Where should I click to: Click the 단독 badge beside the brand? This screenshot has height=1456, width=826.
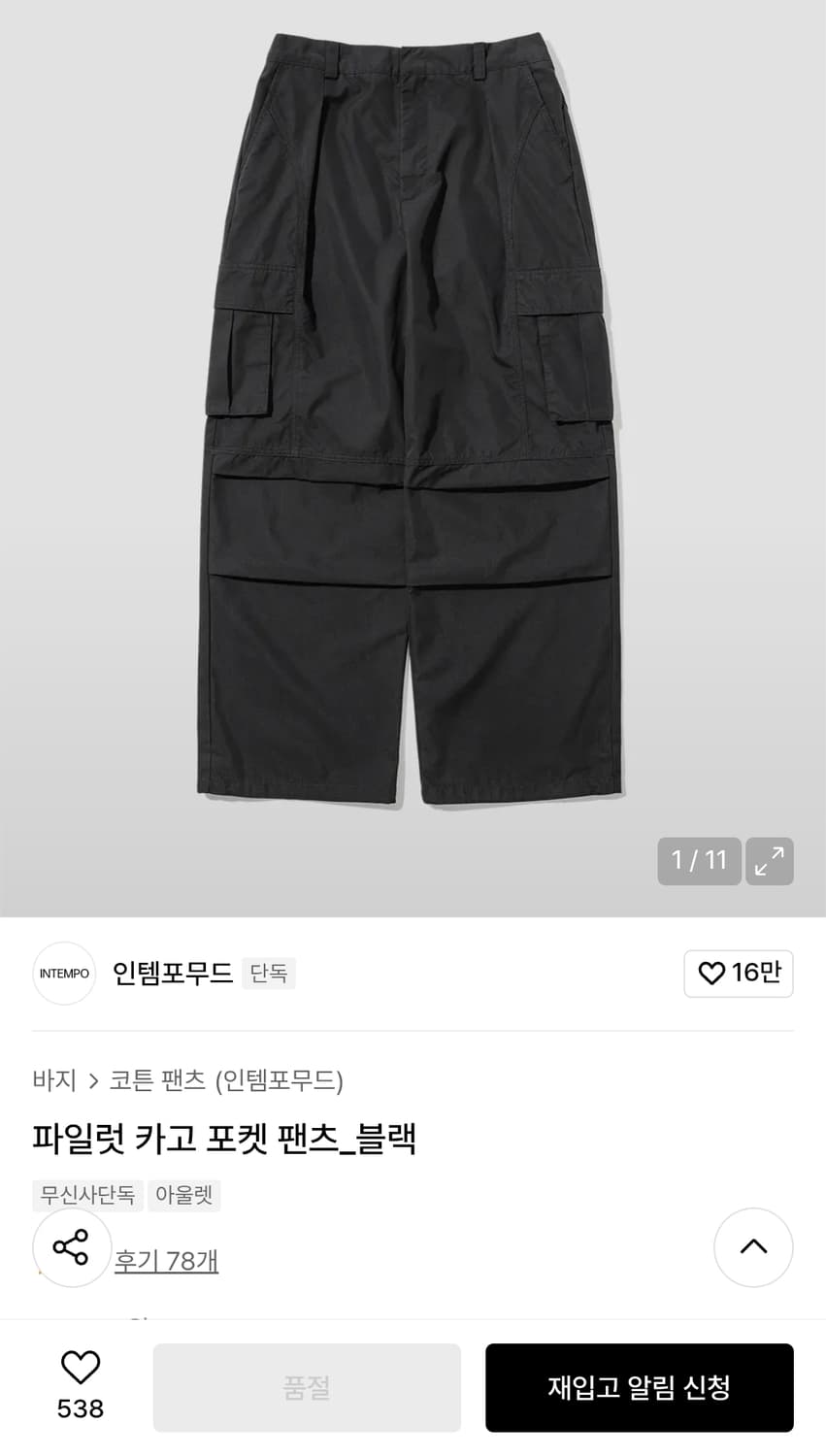tap(269, 974)
